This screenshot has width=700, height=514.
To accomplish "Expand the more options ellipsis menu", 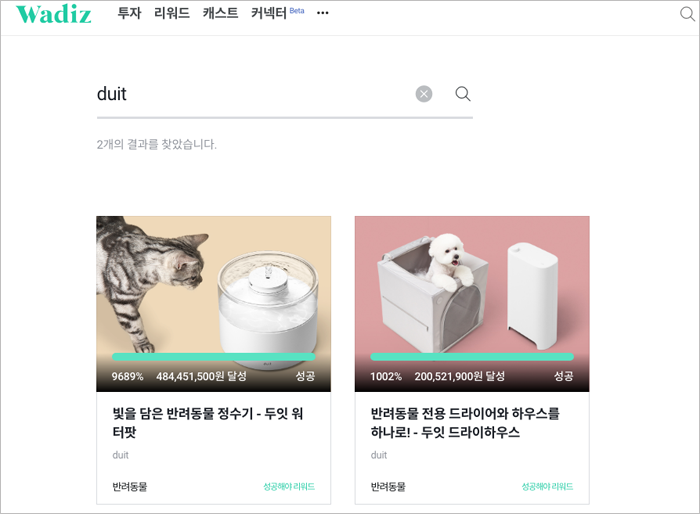I will (322, 14).
